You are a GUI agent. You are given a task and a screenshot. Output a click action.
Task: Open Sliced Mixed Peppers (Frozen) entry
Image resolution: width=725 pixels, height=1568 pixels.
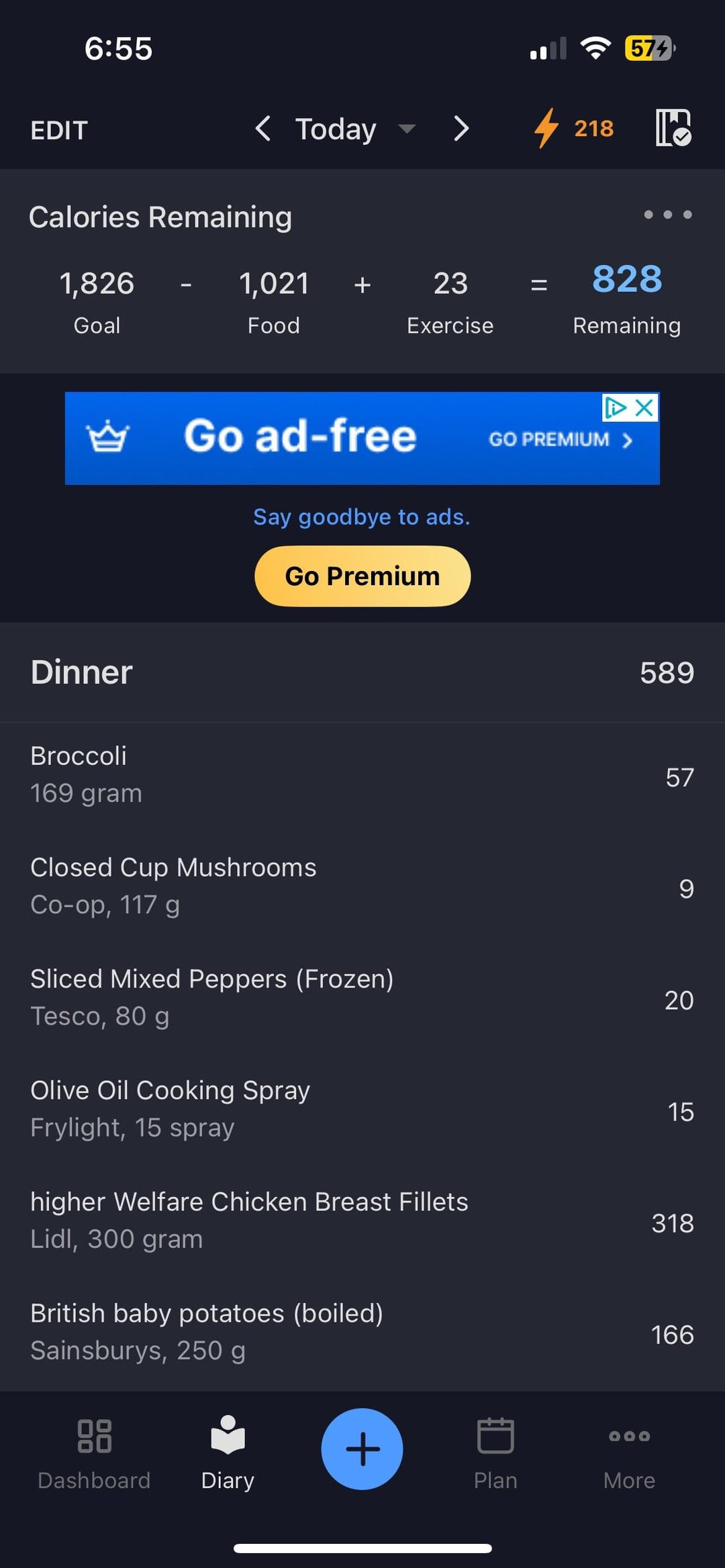pyautogui.click(x=362, y=998)
